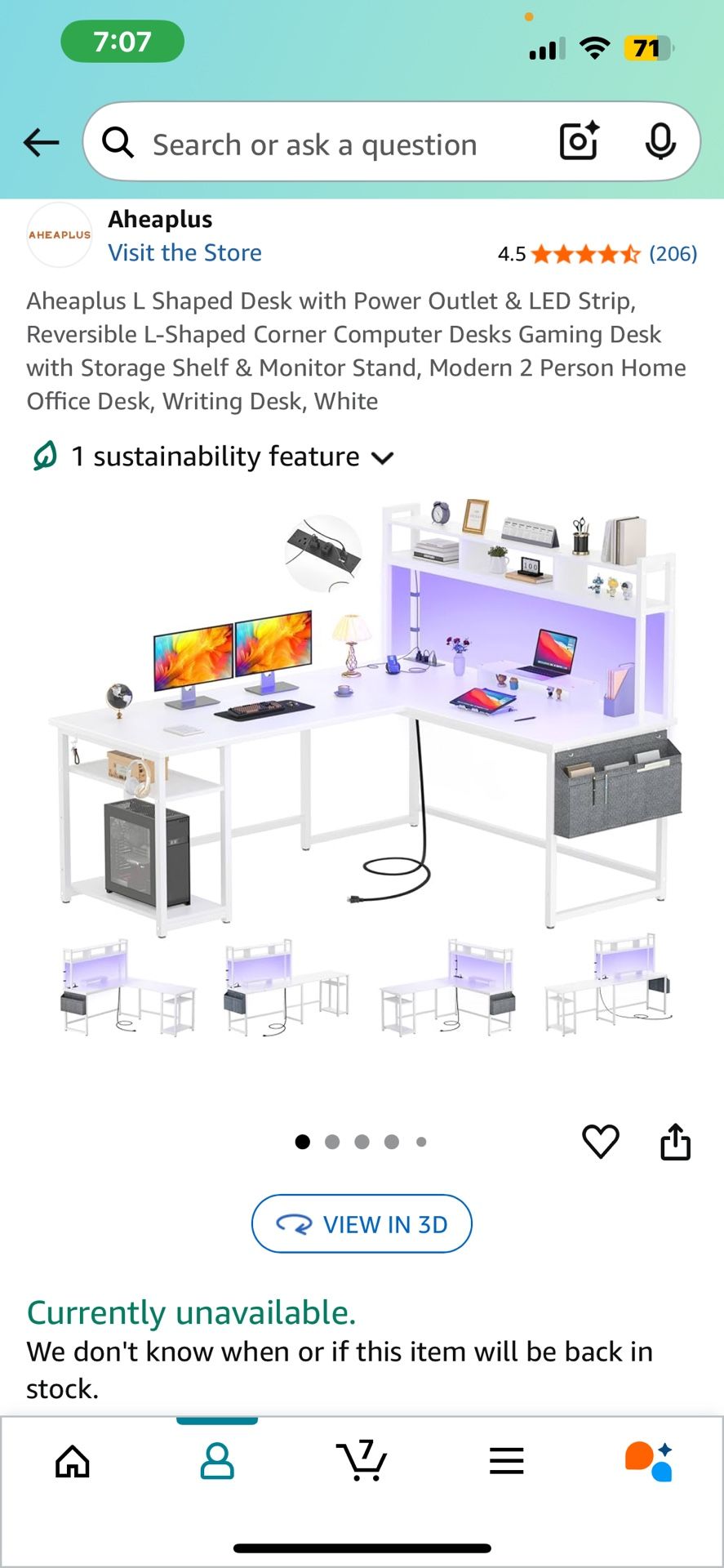Start voice search with microphone

tap(660, 142)
